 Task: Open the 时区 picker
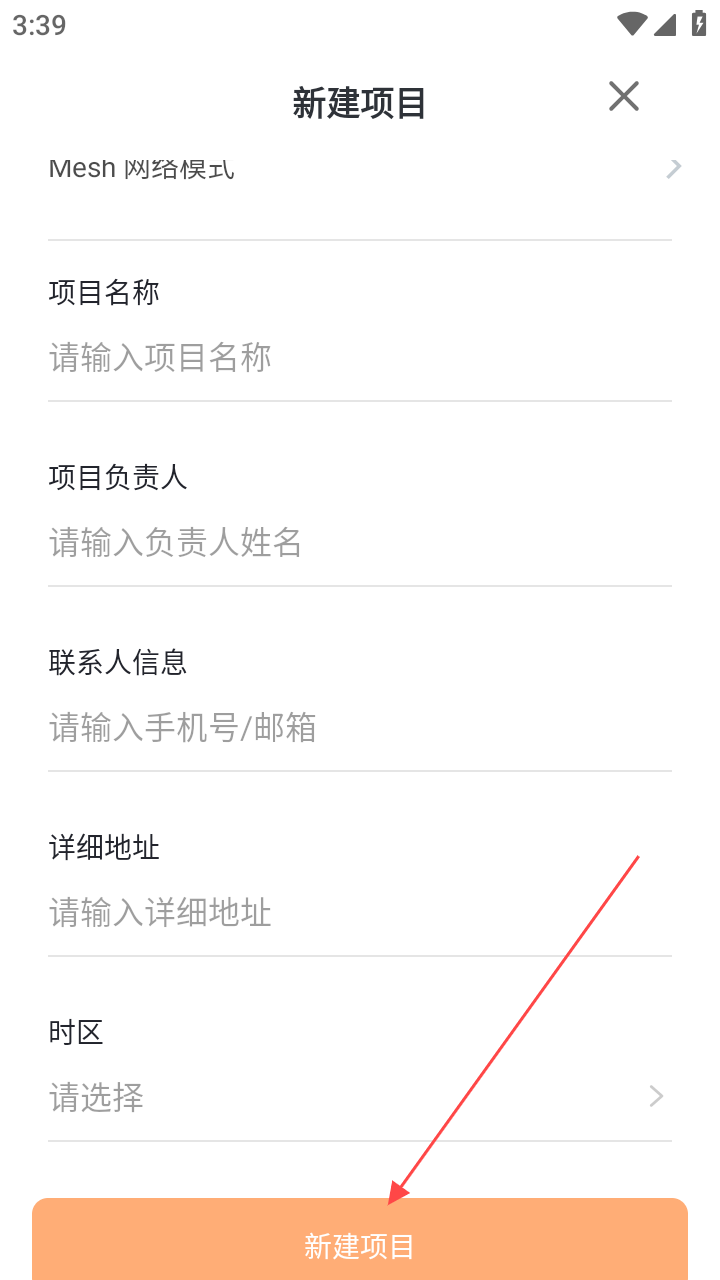pyautogui.click(x=360, y=1098)
